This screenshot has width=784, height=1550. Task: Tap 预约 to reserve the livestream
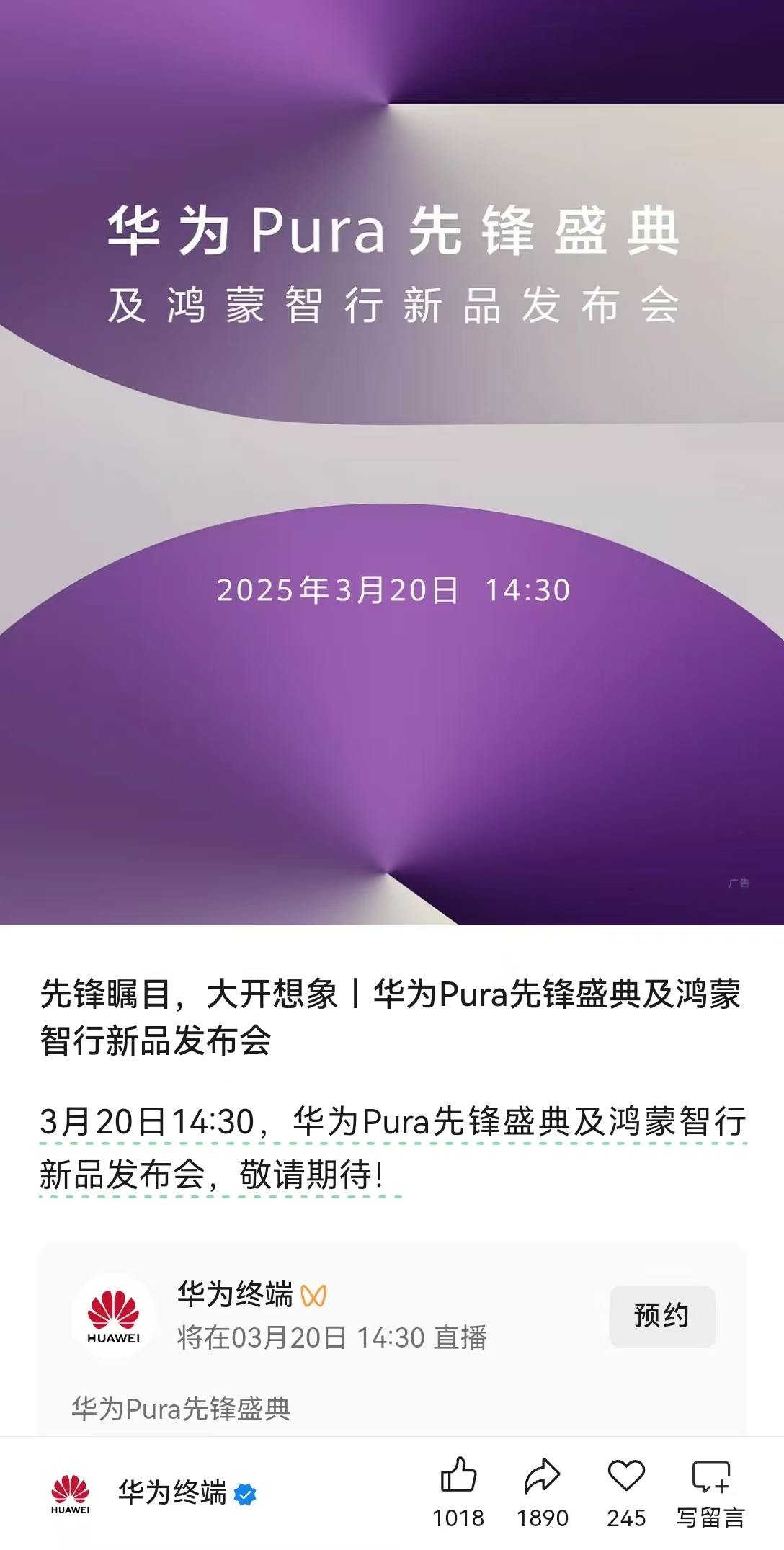coord(661,1316)
